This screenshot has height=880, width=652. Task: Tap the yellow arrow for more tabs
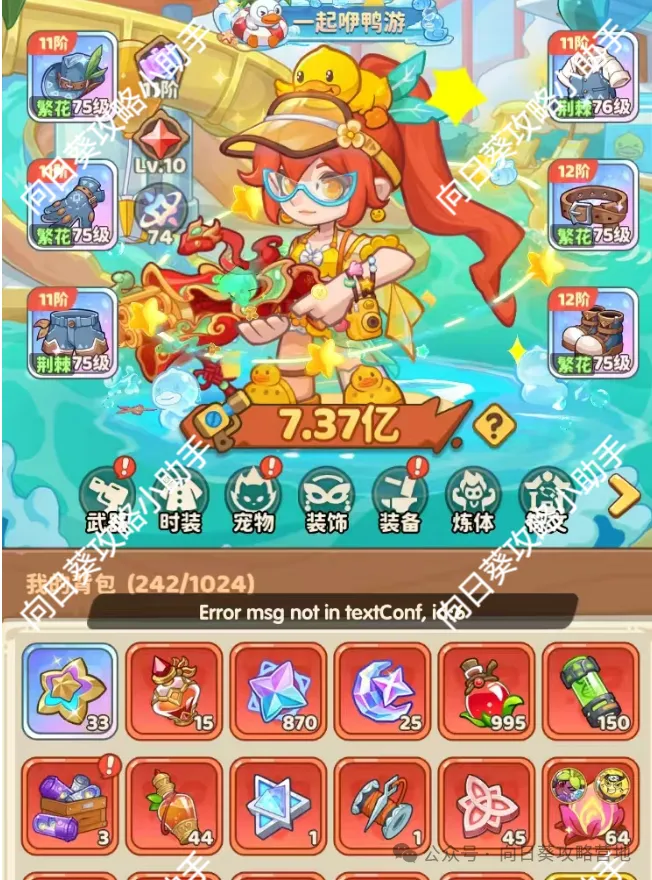coord(623,491)
